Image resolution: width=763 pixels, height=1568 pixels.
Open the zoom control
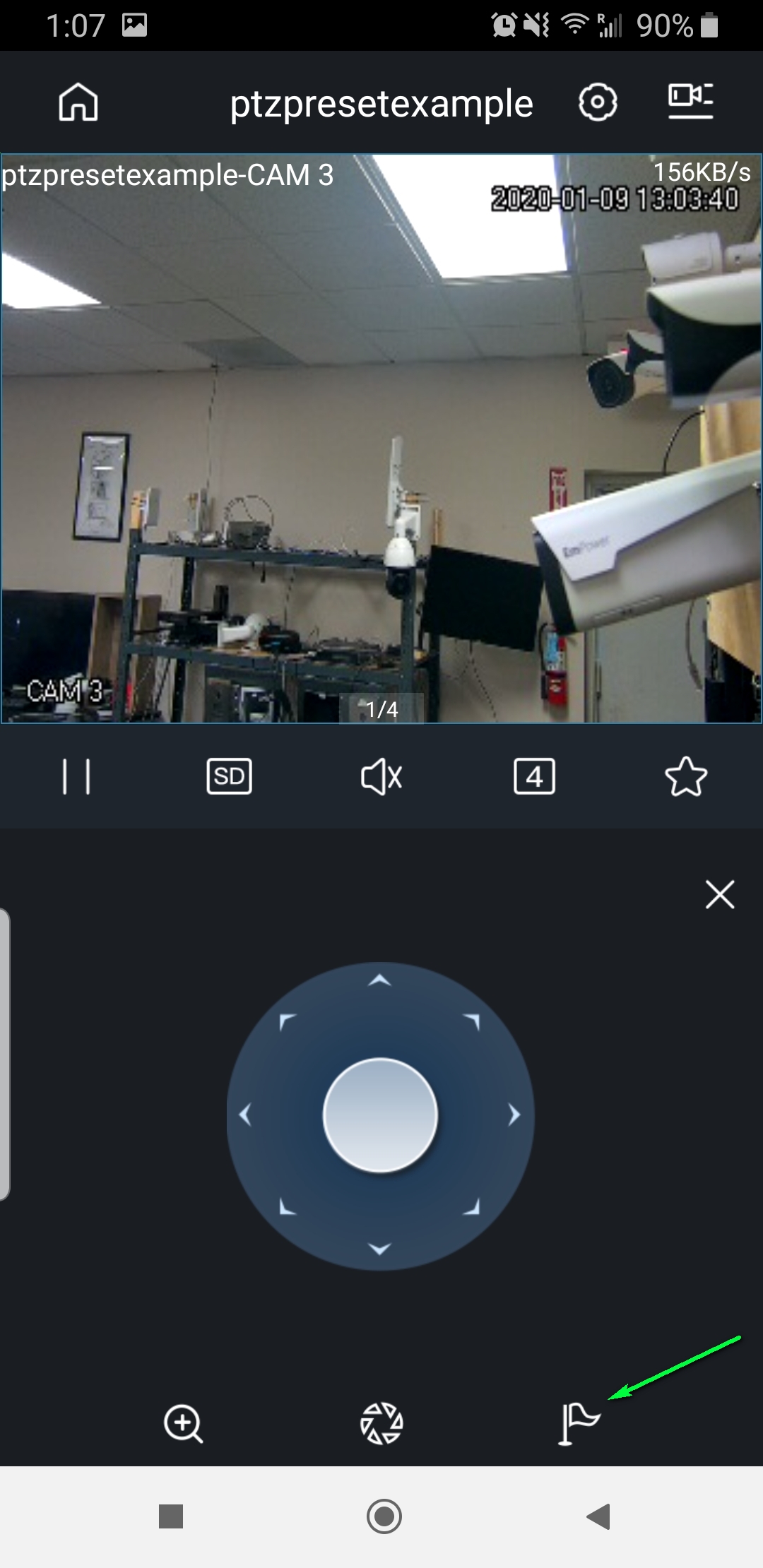pyautogui.click(x=184, y=1424)
